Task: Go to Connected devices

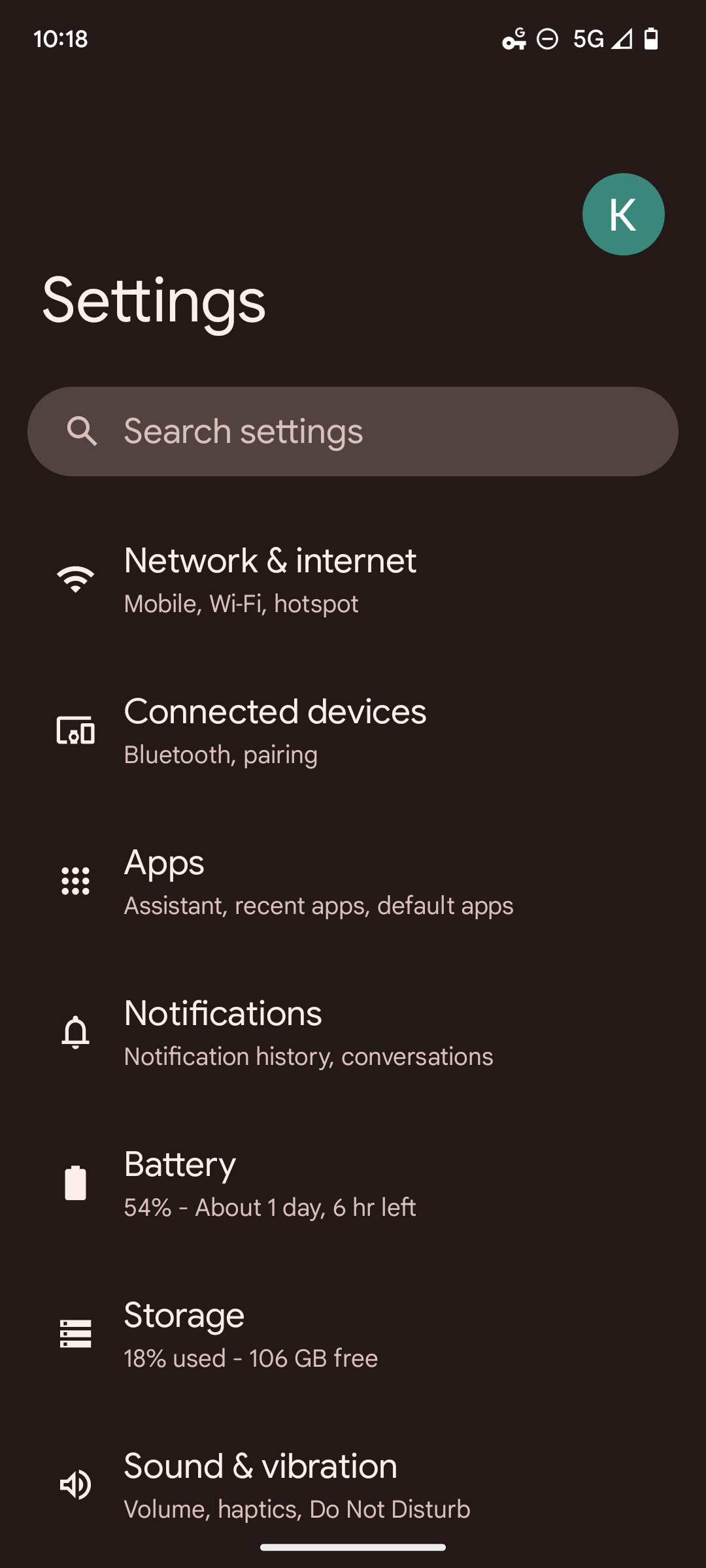Action: [x=275, y=730]
